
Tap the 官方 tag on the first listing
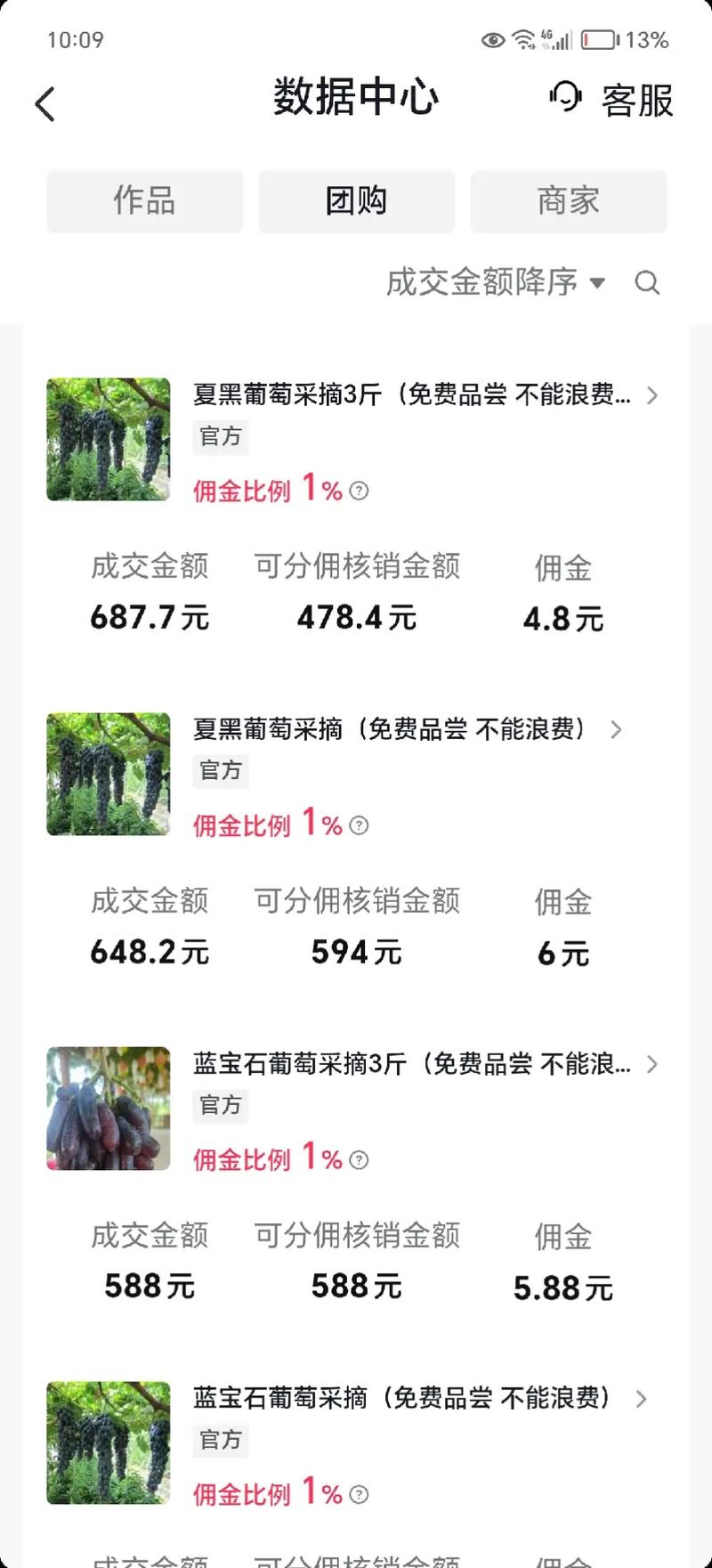pos(220,437)
